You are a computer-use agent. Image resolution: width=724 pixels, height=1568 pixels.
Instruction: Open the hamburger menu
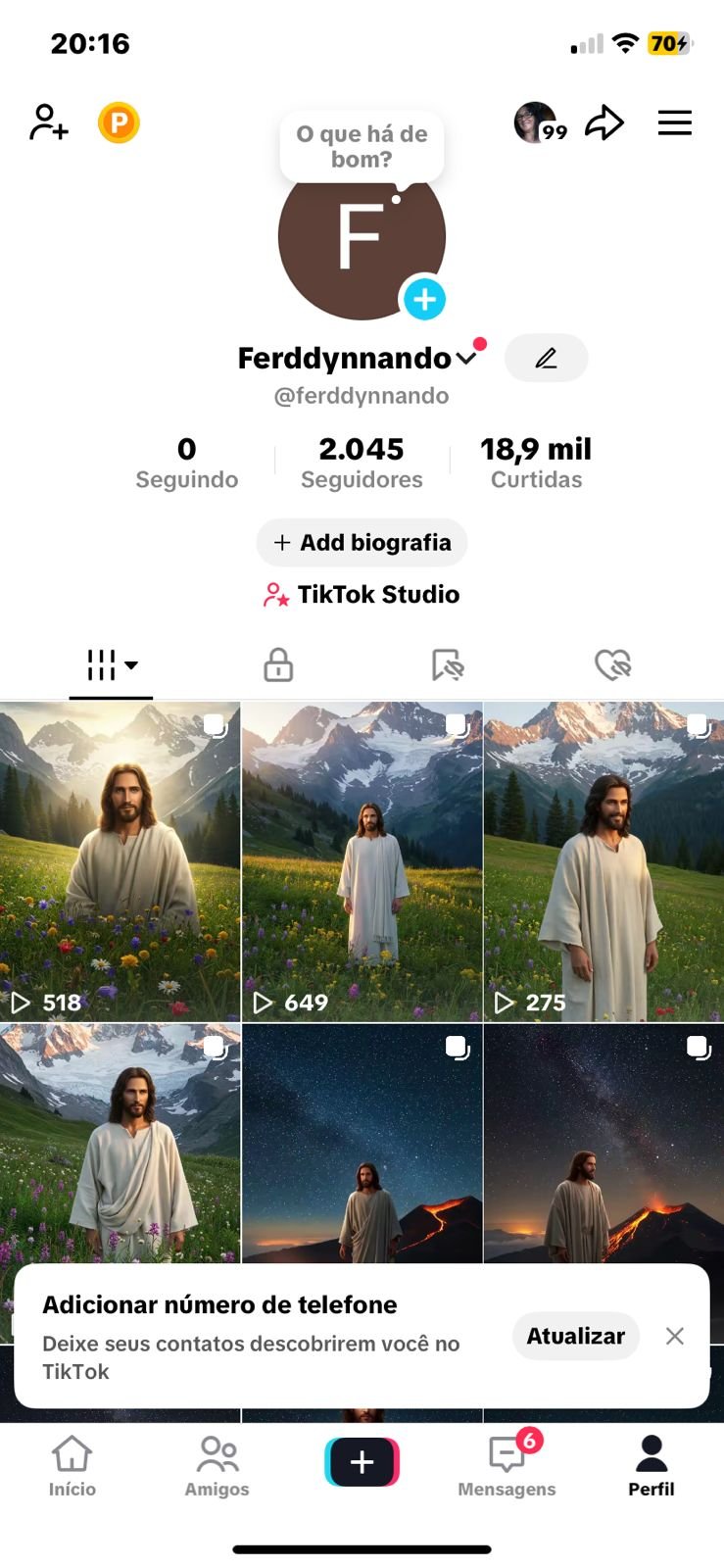[674, 123]
